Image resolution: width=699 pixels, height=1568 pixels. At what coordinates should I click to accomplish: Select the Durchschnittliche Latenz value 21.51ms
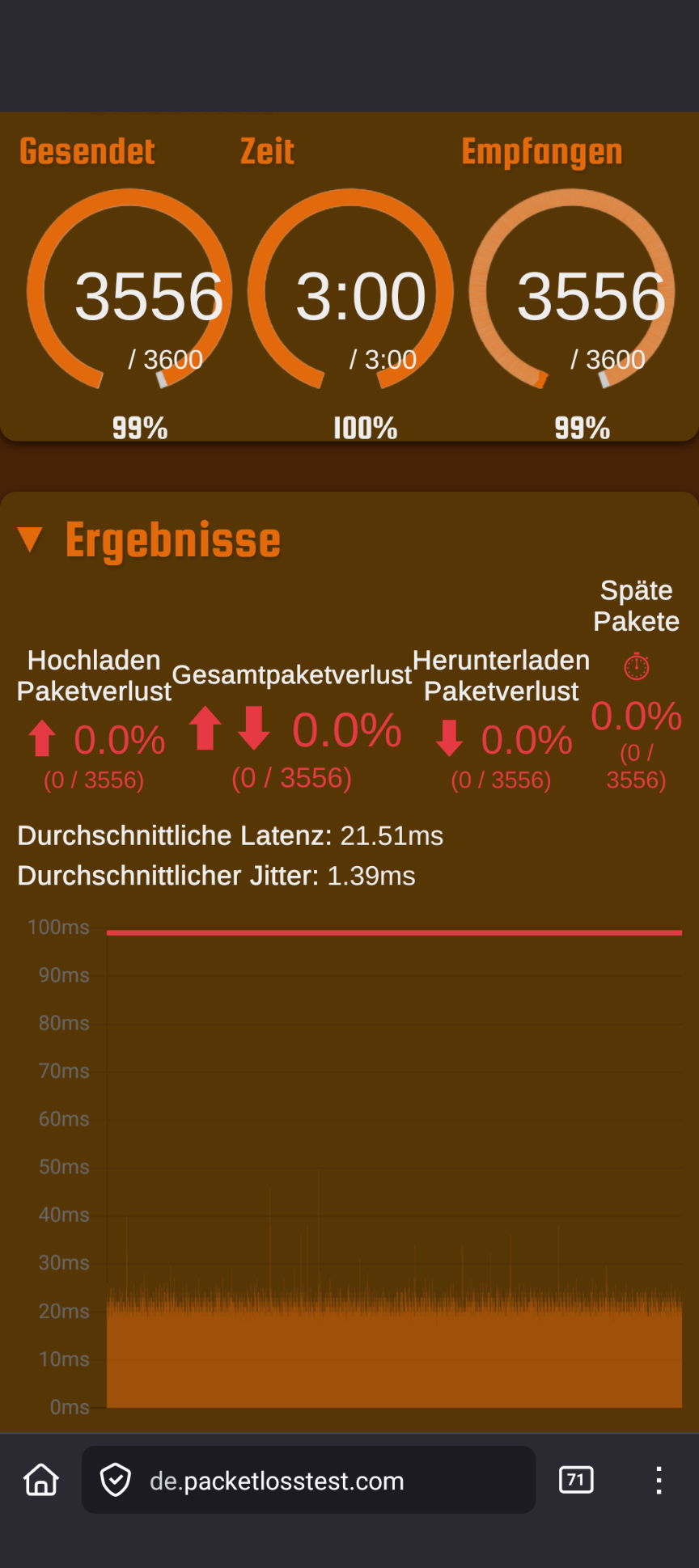click(x=392, y=836)
